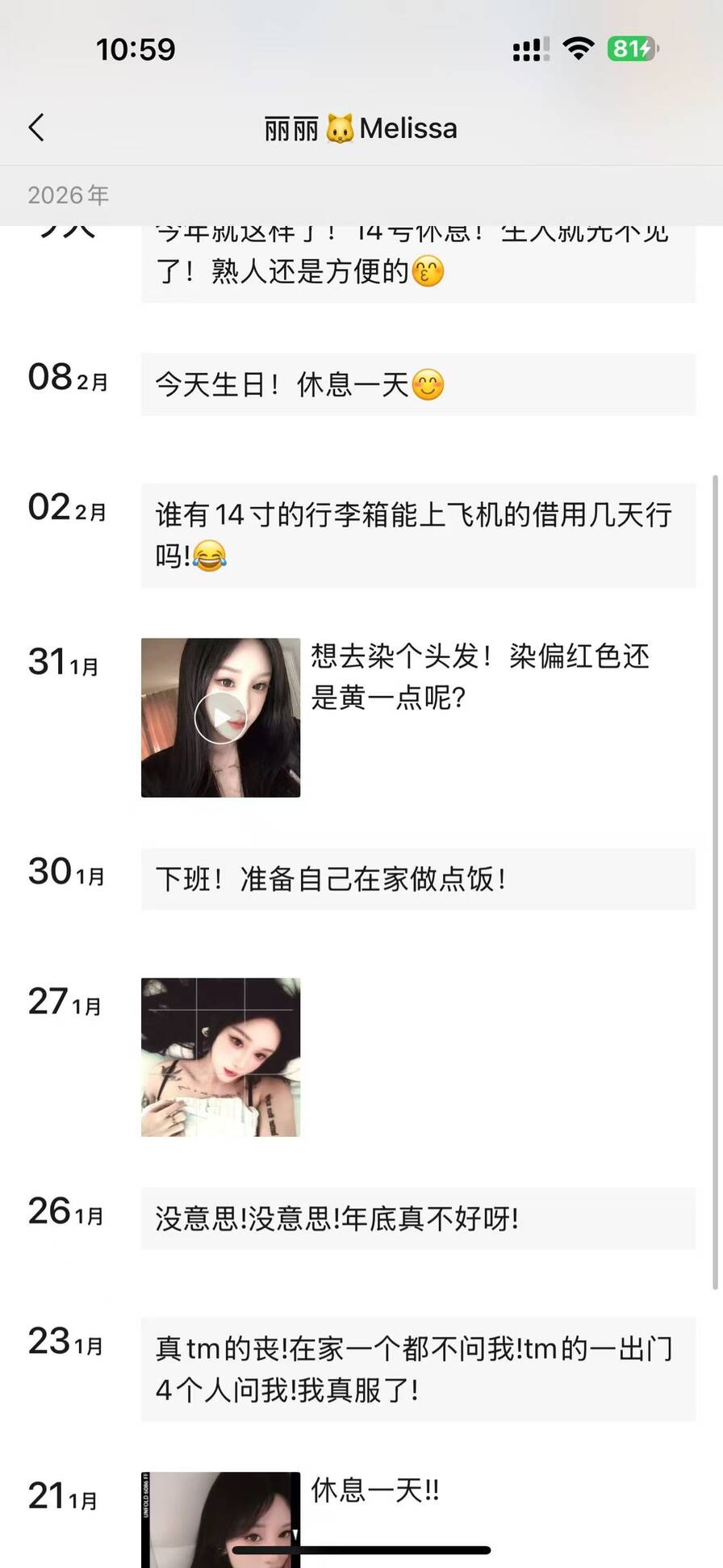The width and height of the screenshot is (723, 1568).
Task: Play the video in the 想去染个头发 post
Action: coord(220,717)
